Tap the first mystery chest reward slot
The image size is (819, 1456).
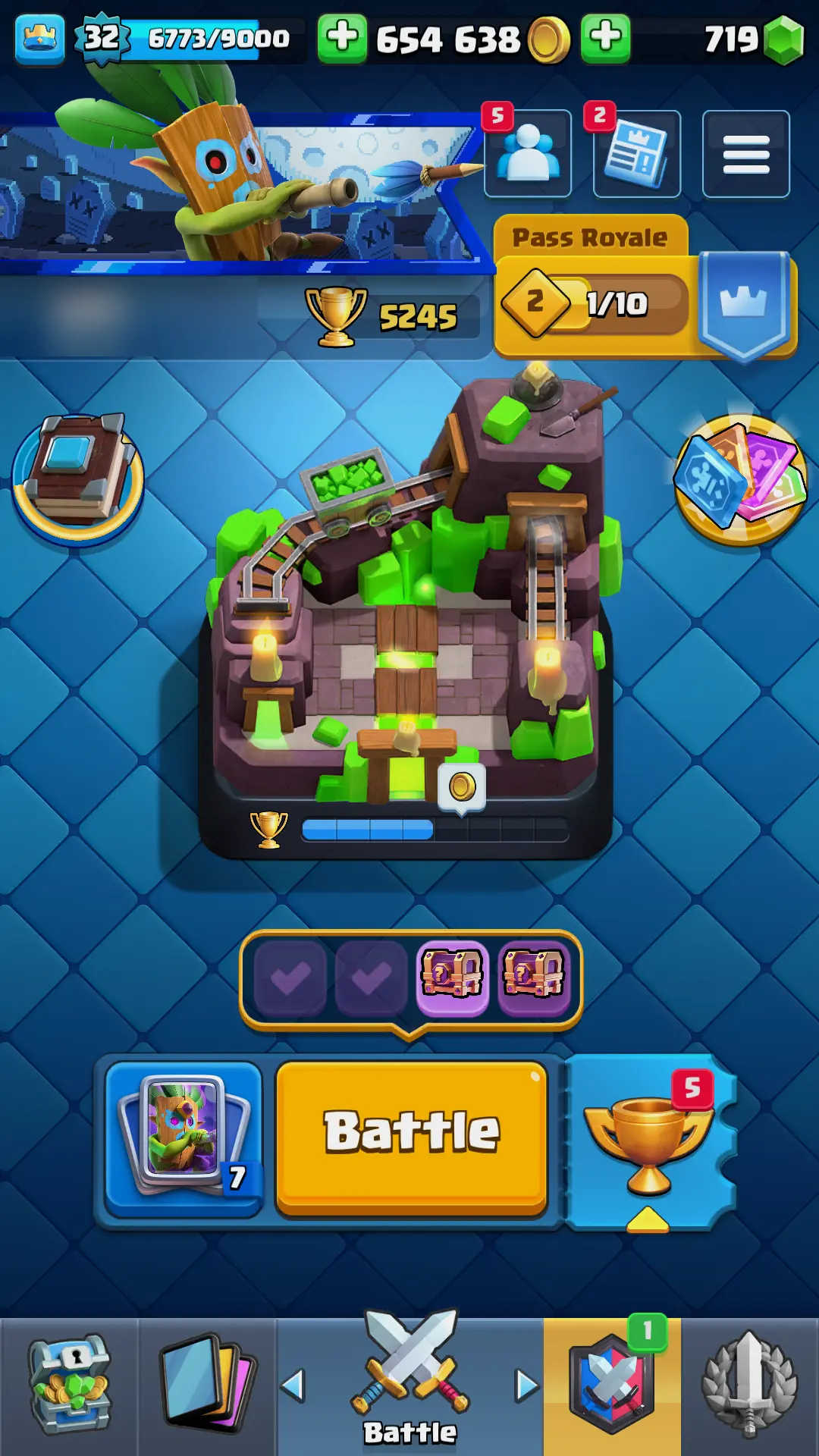[x=452, y=977]
